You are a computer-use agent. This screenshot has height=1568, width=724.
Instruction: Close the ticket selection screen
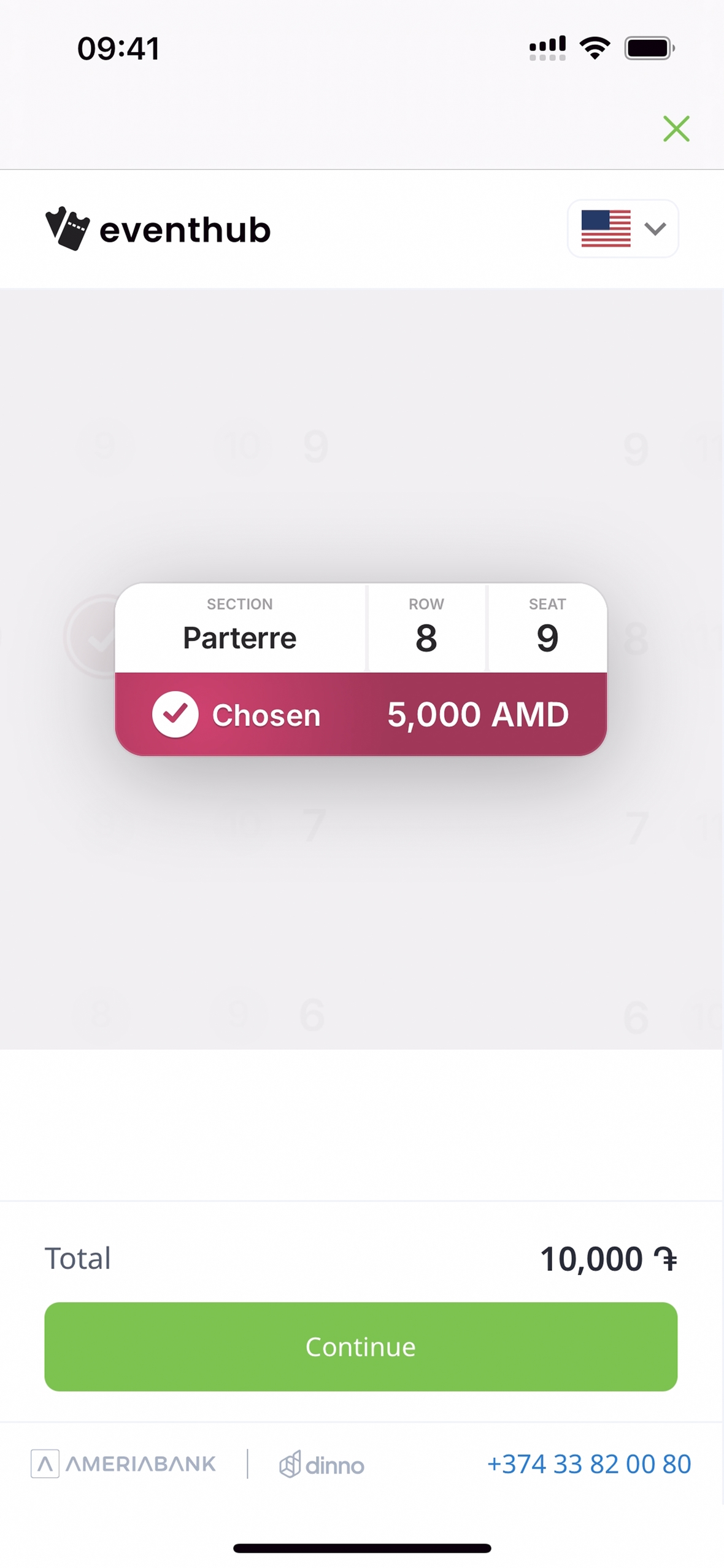[x=676, y=129]
